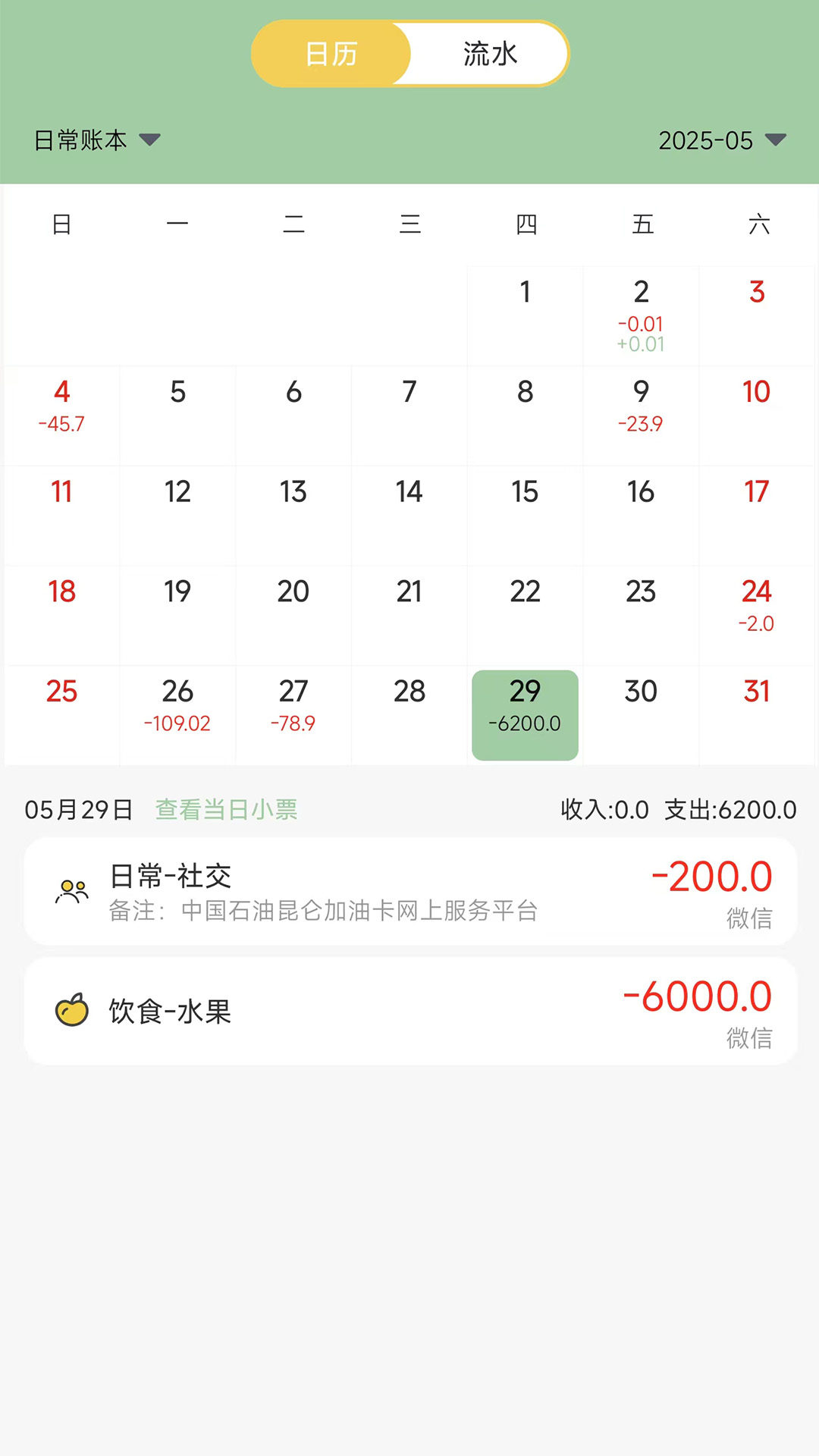The height and width of the screenshot is (1456, 819).
Task: Tap May 2 on the calendar
Action: [641, 312]
